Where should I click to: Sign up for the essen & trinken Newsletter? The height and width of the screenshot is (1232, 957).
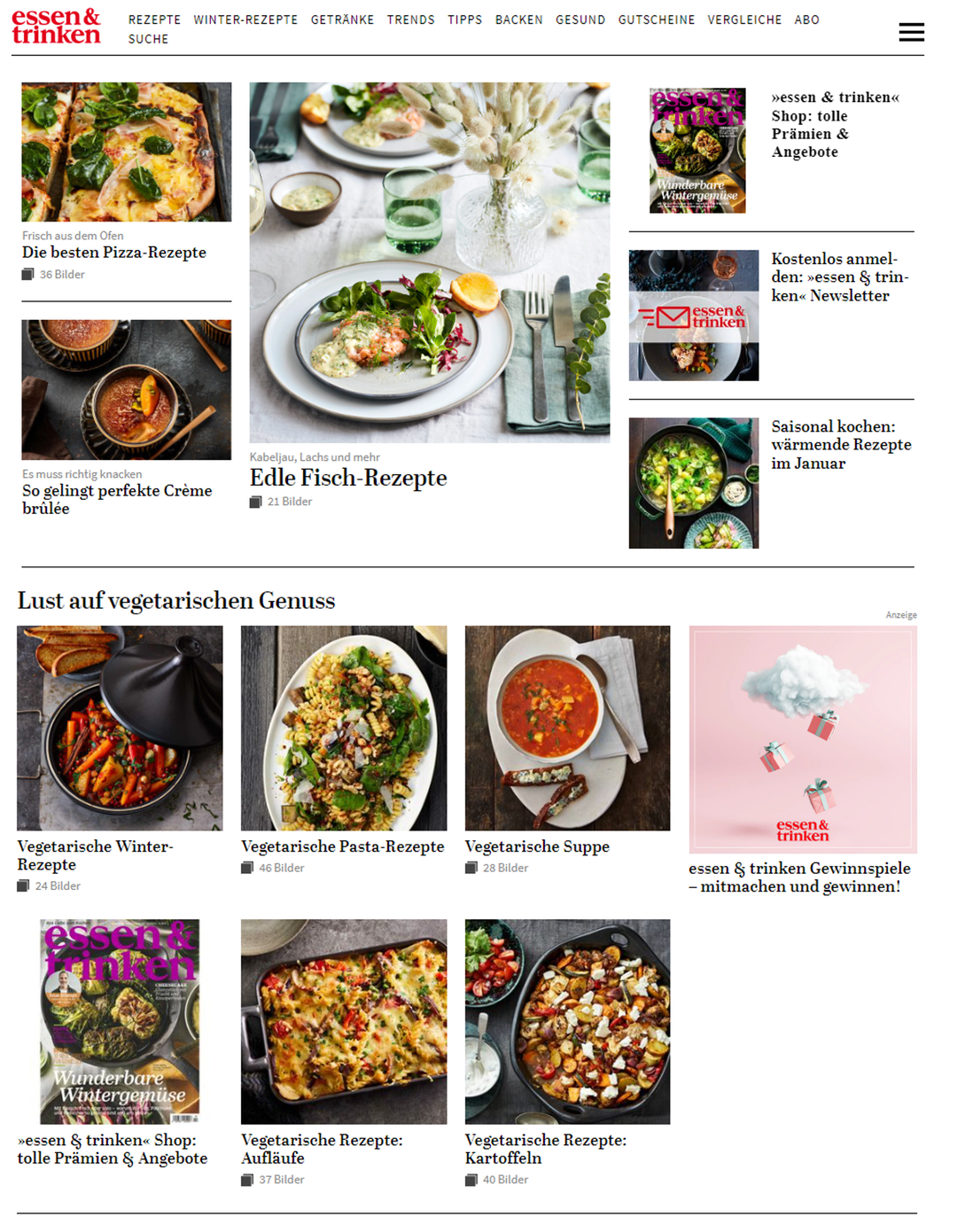coord(838,277)
